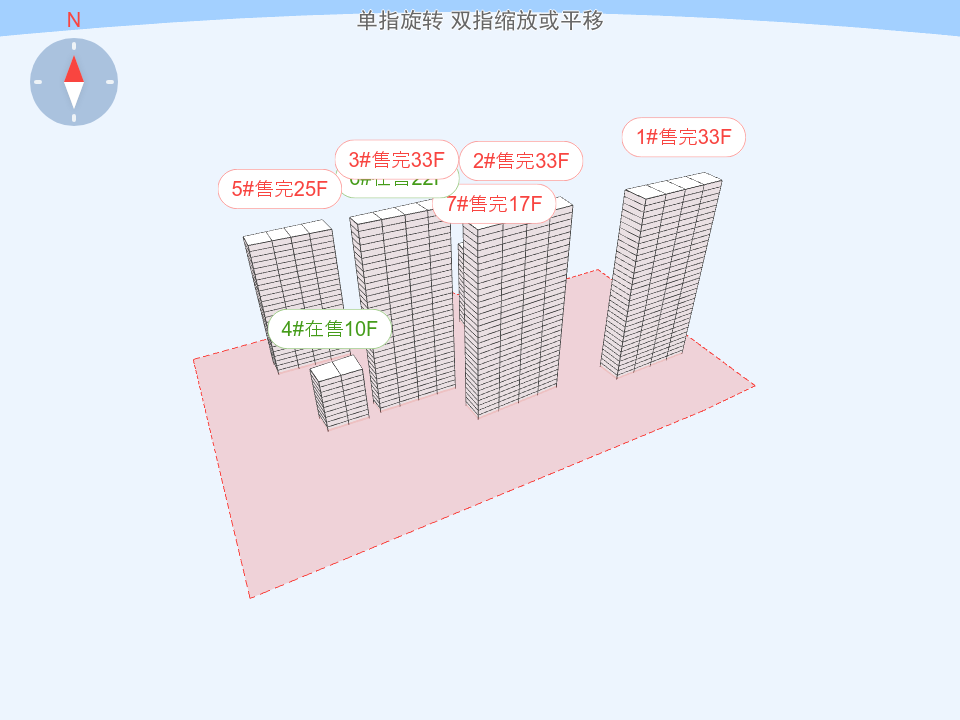The height and width of the screenshot is (720, 960).
Task: Tap the 7#售完17F building tag
Action: pyautogui.click(x=494, y=204)
